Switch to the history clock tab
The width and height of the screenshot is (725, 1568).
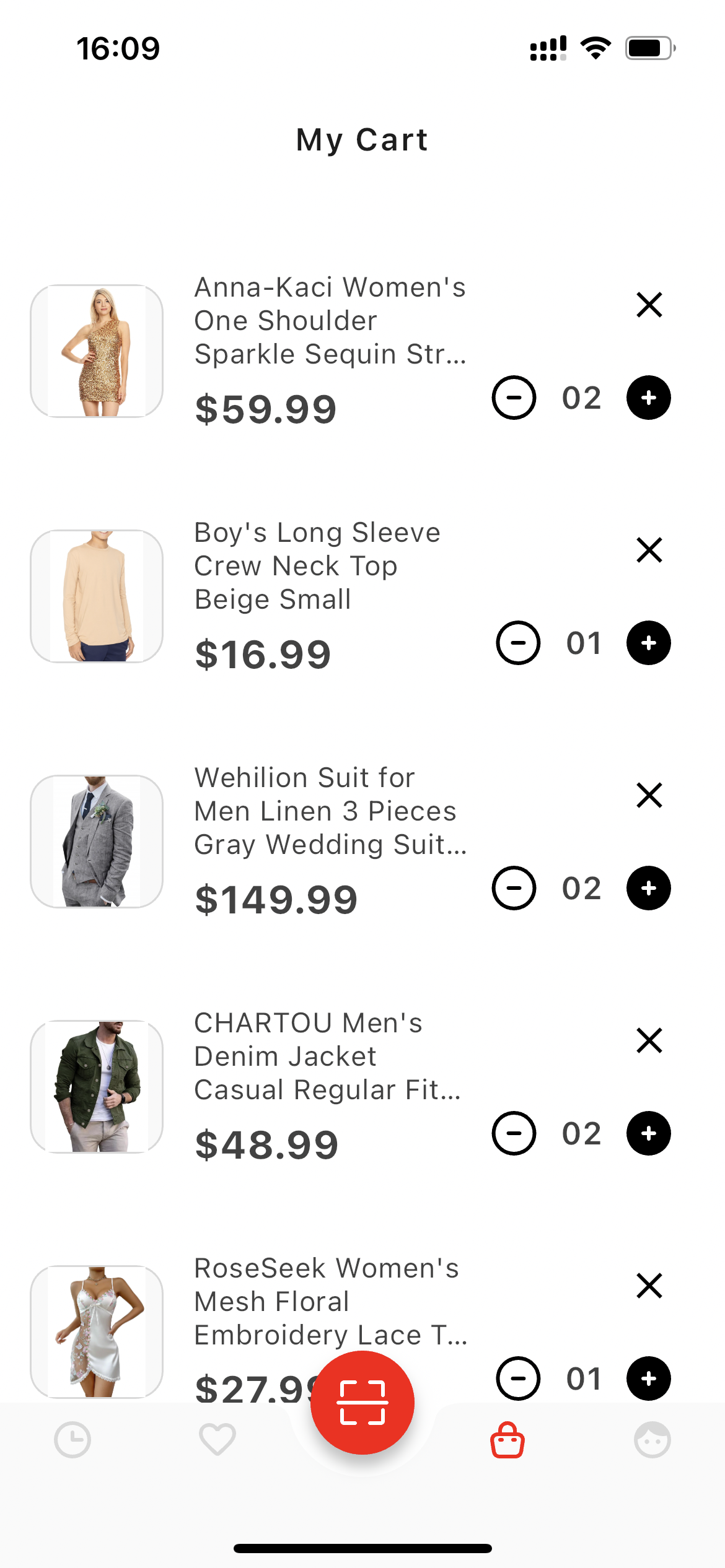72,1440
